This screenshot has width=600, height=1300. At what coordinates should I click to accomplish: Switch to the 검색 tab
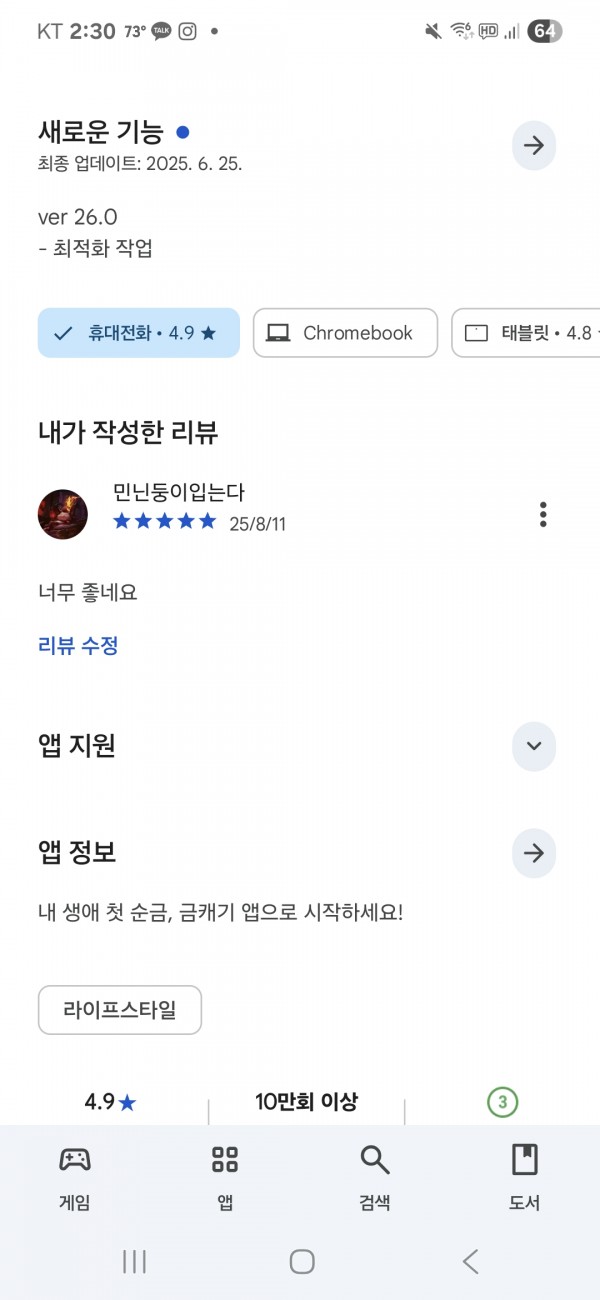pos(375,1178)
